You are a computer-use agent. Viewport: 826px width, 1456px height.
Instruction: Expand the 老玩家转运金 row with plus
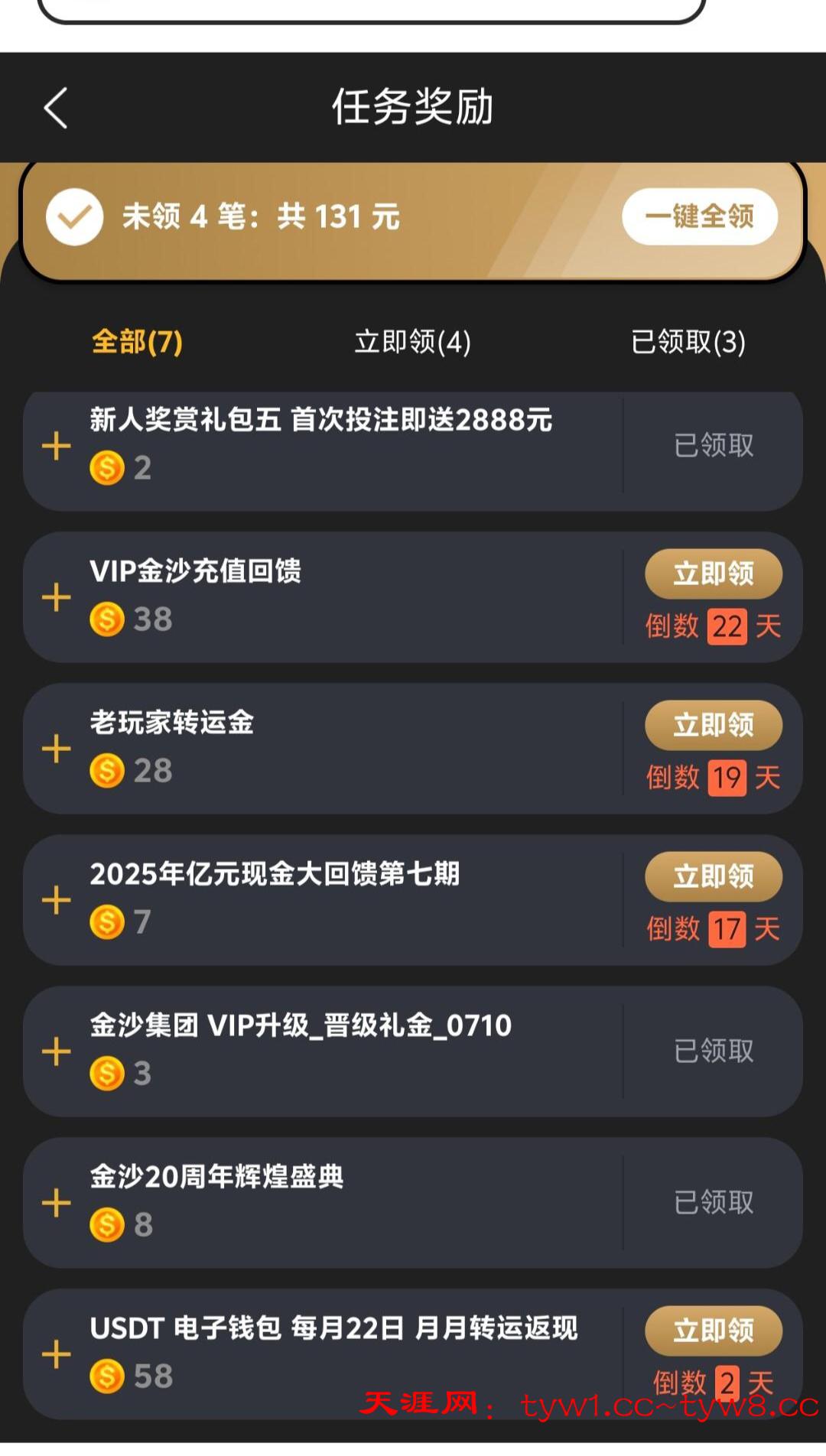57,749
